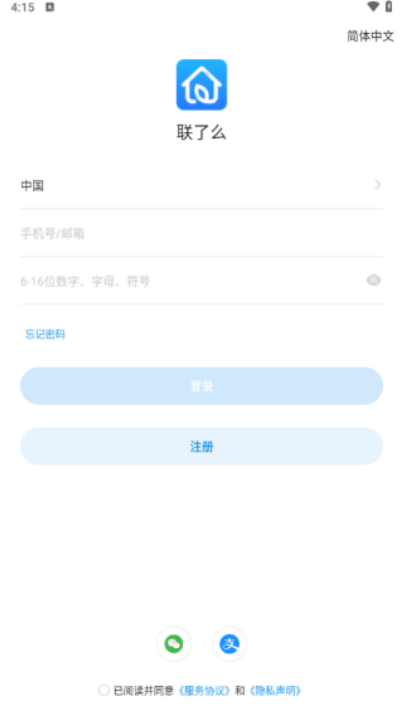Image resolution: width=400 pixels, height=711 pixels.
Task: Sign in with WeChat icon
Action: pos(174,644)
